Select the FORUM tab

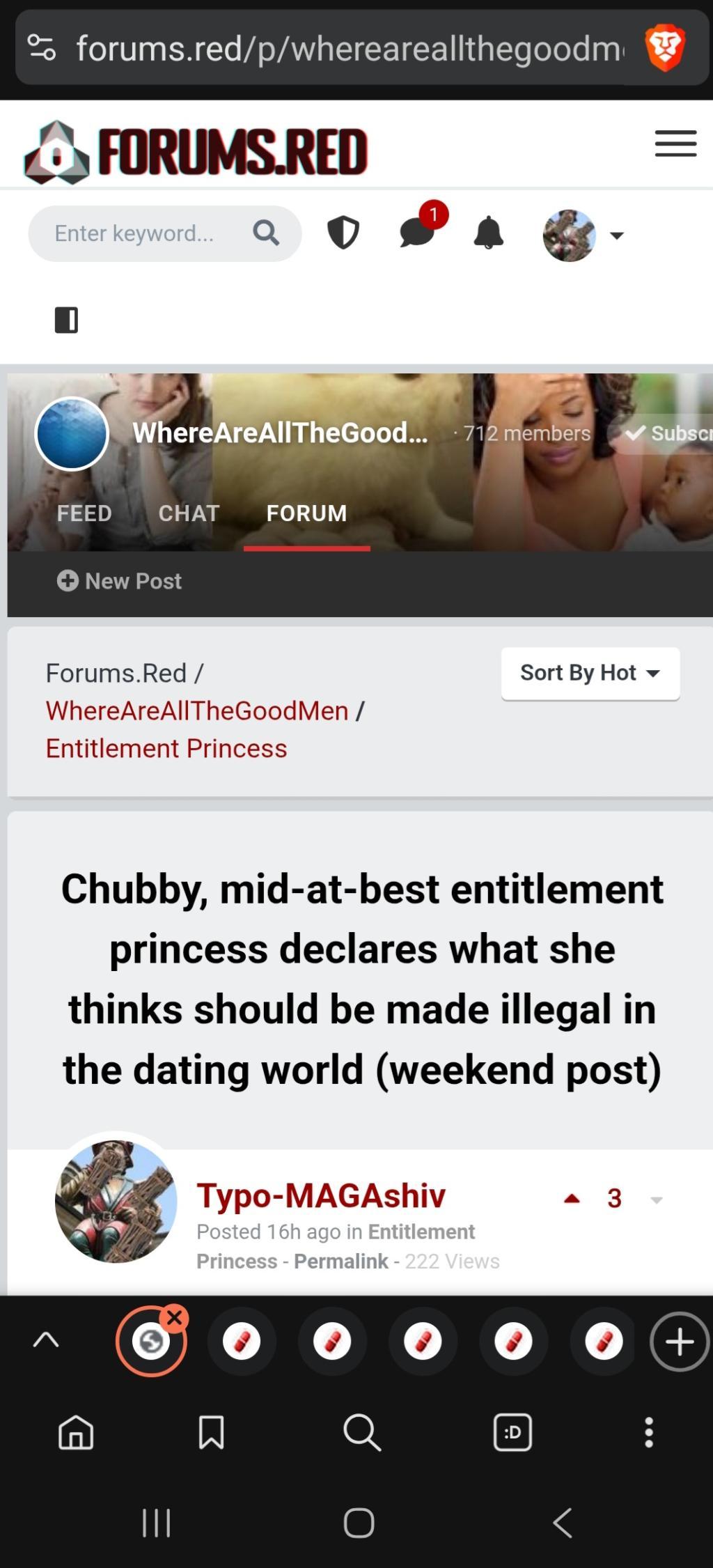pyautogui.click(x=306, y=513)
